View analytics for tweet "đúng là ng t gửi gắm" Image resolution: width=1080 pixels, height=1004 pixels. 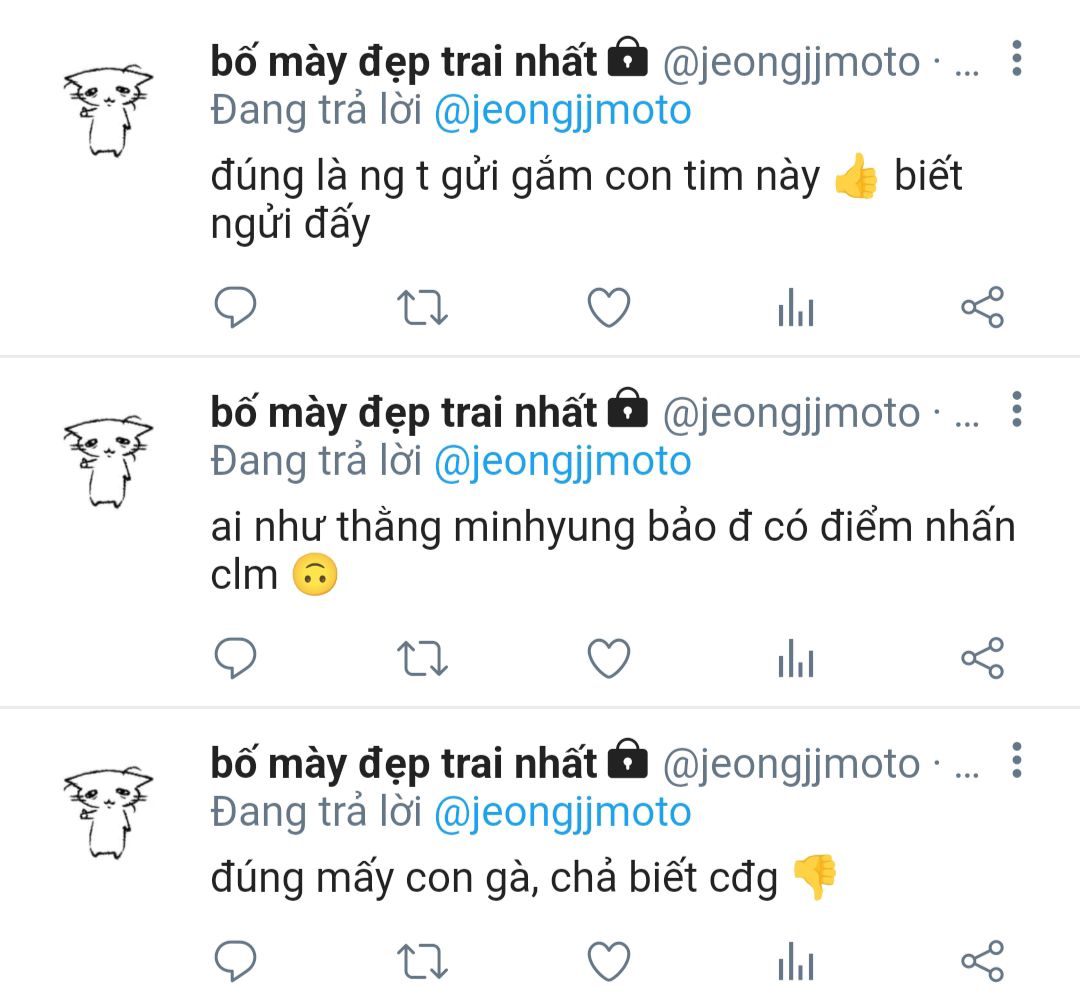795,310
